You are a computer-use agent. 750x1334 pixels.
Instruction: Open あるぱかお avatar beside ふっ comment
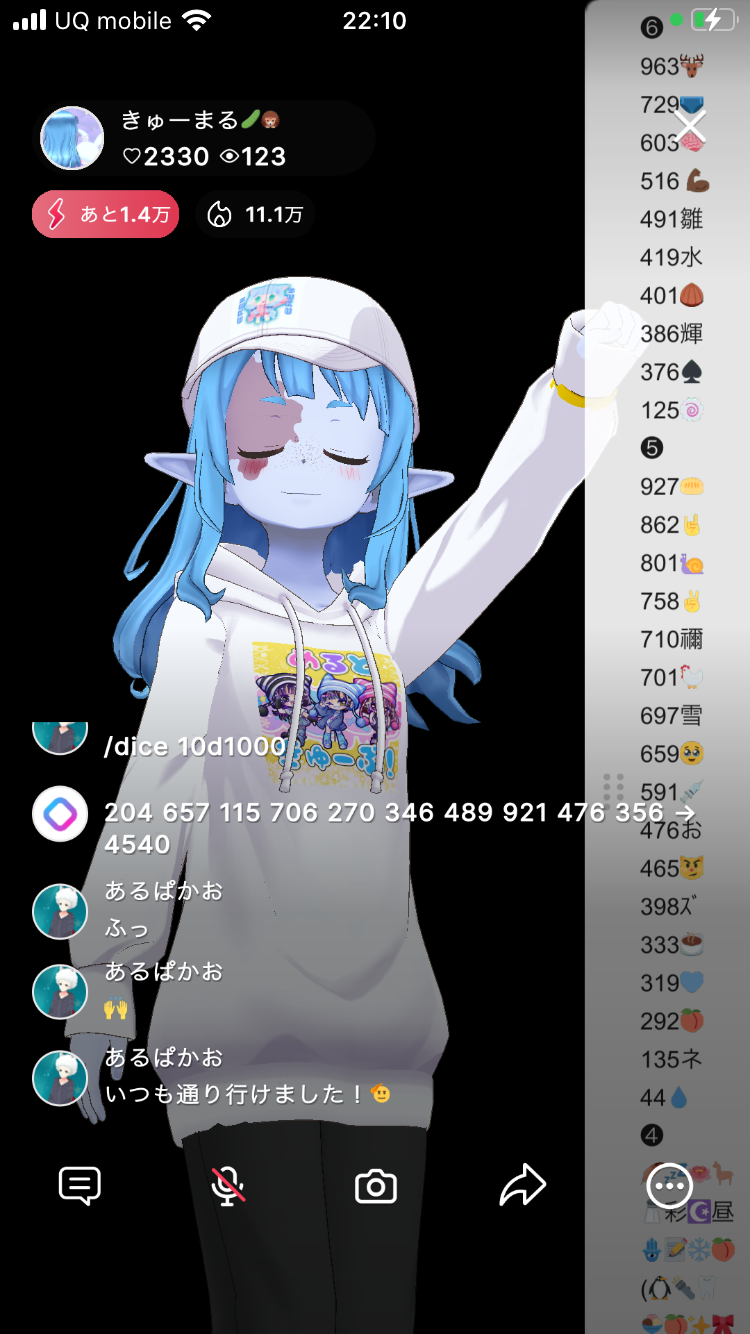[60, 911]
